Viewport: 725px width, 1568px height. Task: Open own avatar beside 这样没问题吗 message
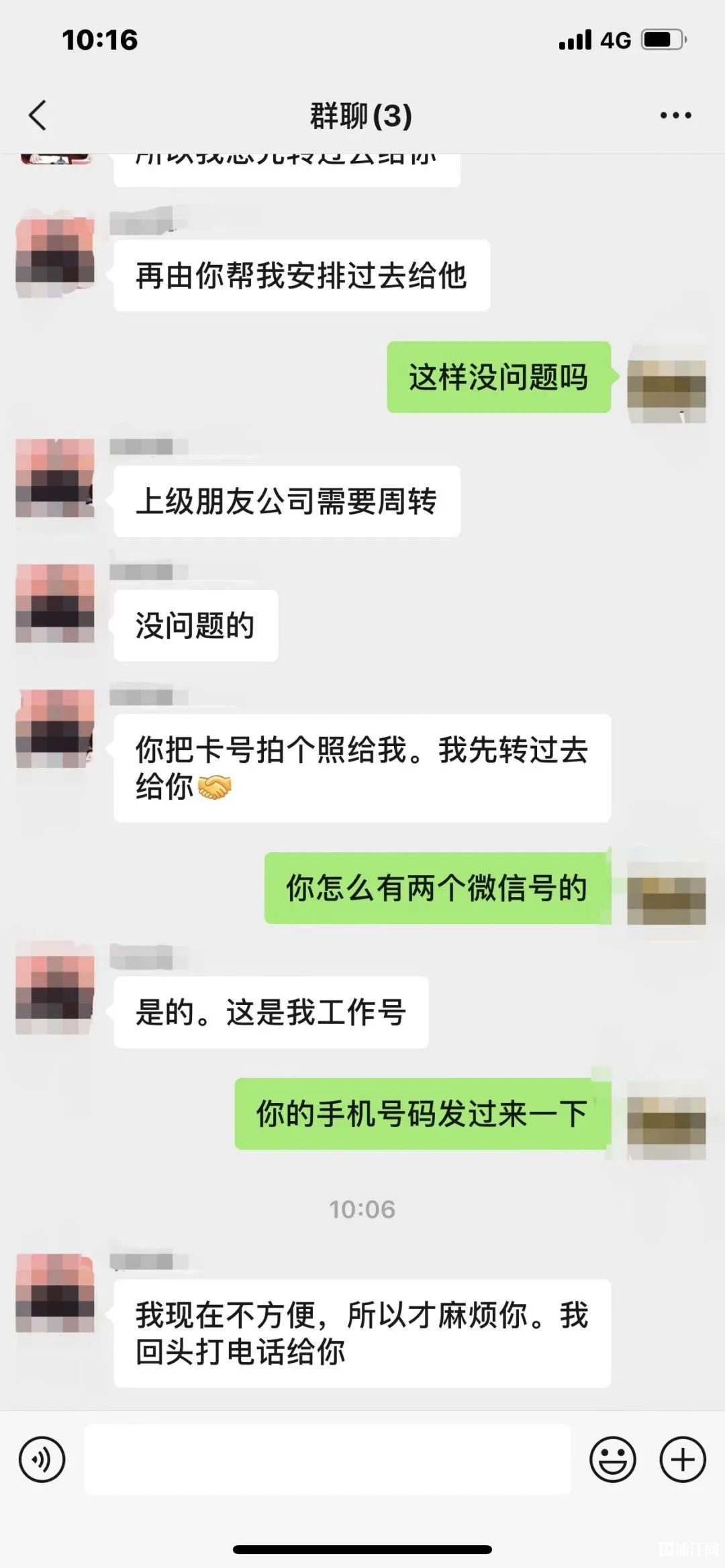666,384
